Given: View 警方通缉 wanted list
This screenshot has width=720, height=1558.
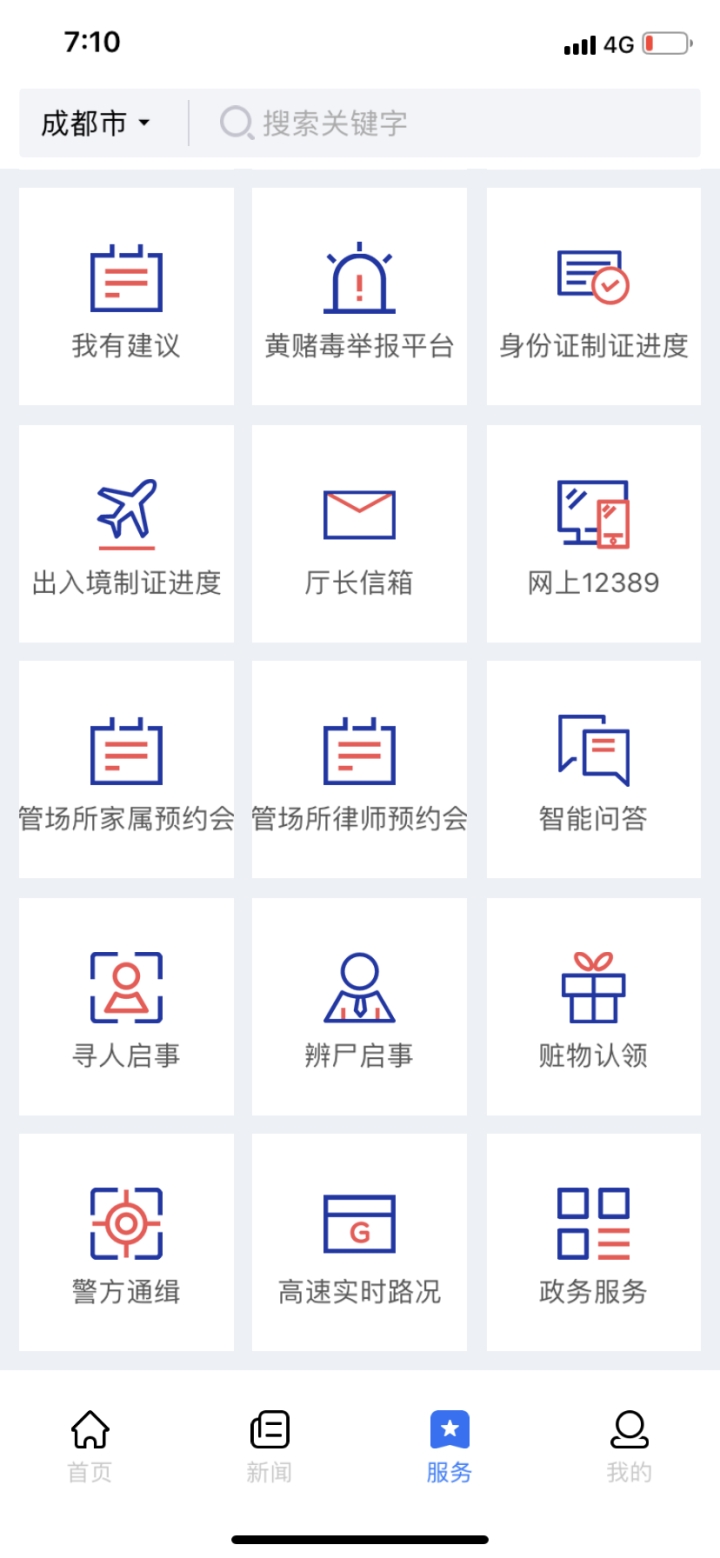Looking at the screenshot, I should (x=126, y=1242).
